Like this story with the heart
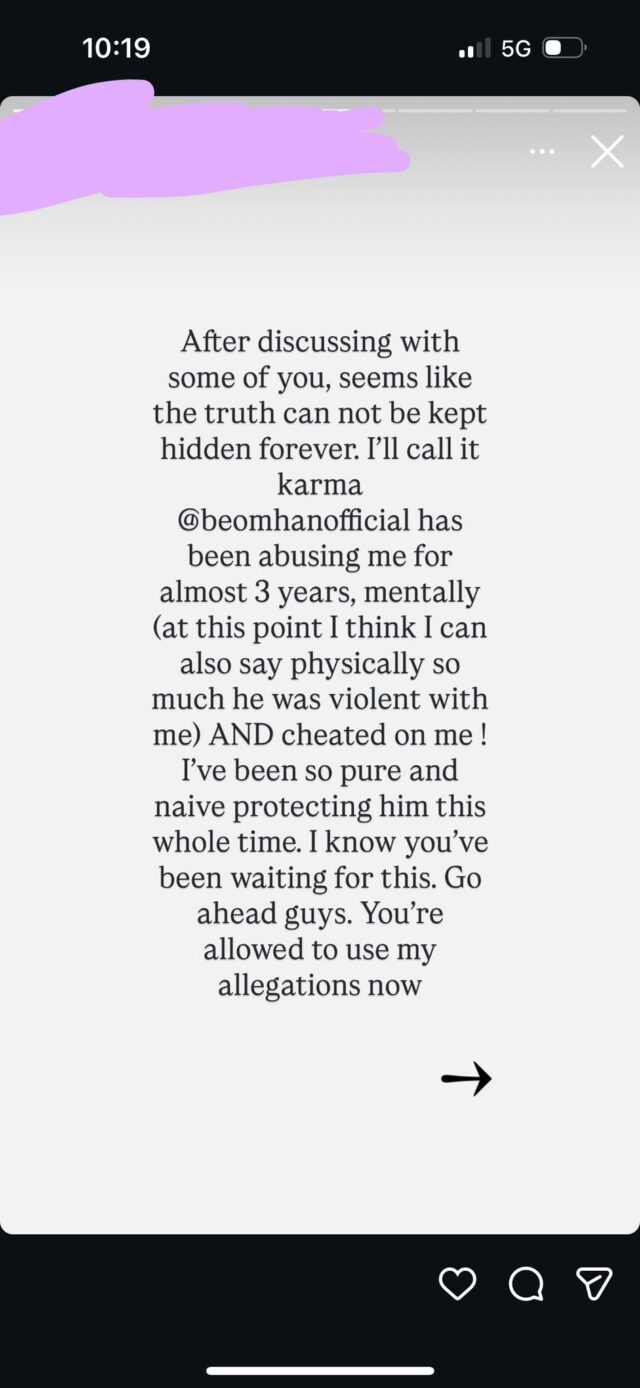Image resolution: width=640 pixels, height=1388 pixels. 457,1284
